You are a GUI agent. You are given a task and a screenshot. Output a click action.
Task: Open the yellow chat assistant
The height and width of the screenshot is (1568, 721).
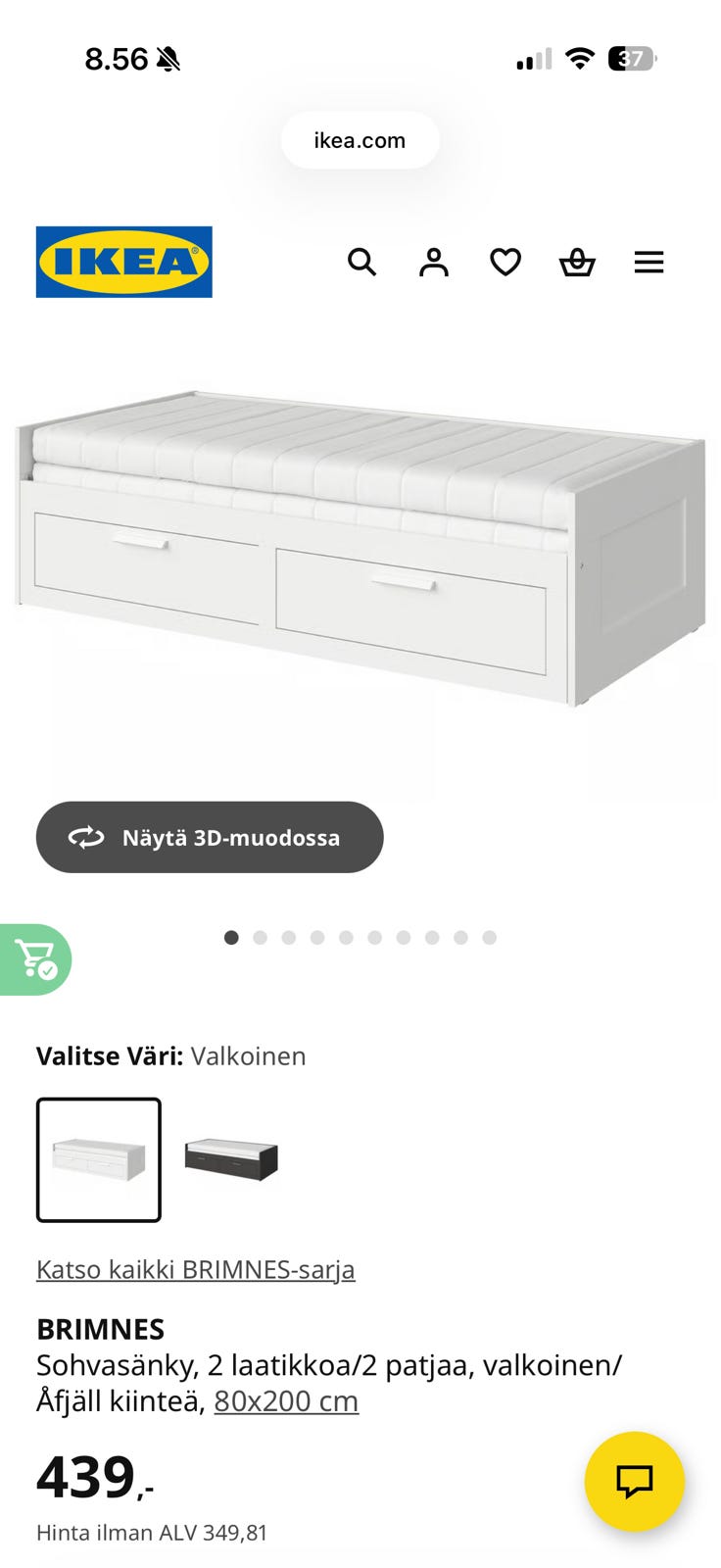point(633,1481)
